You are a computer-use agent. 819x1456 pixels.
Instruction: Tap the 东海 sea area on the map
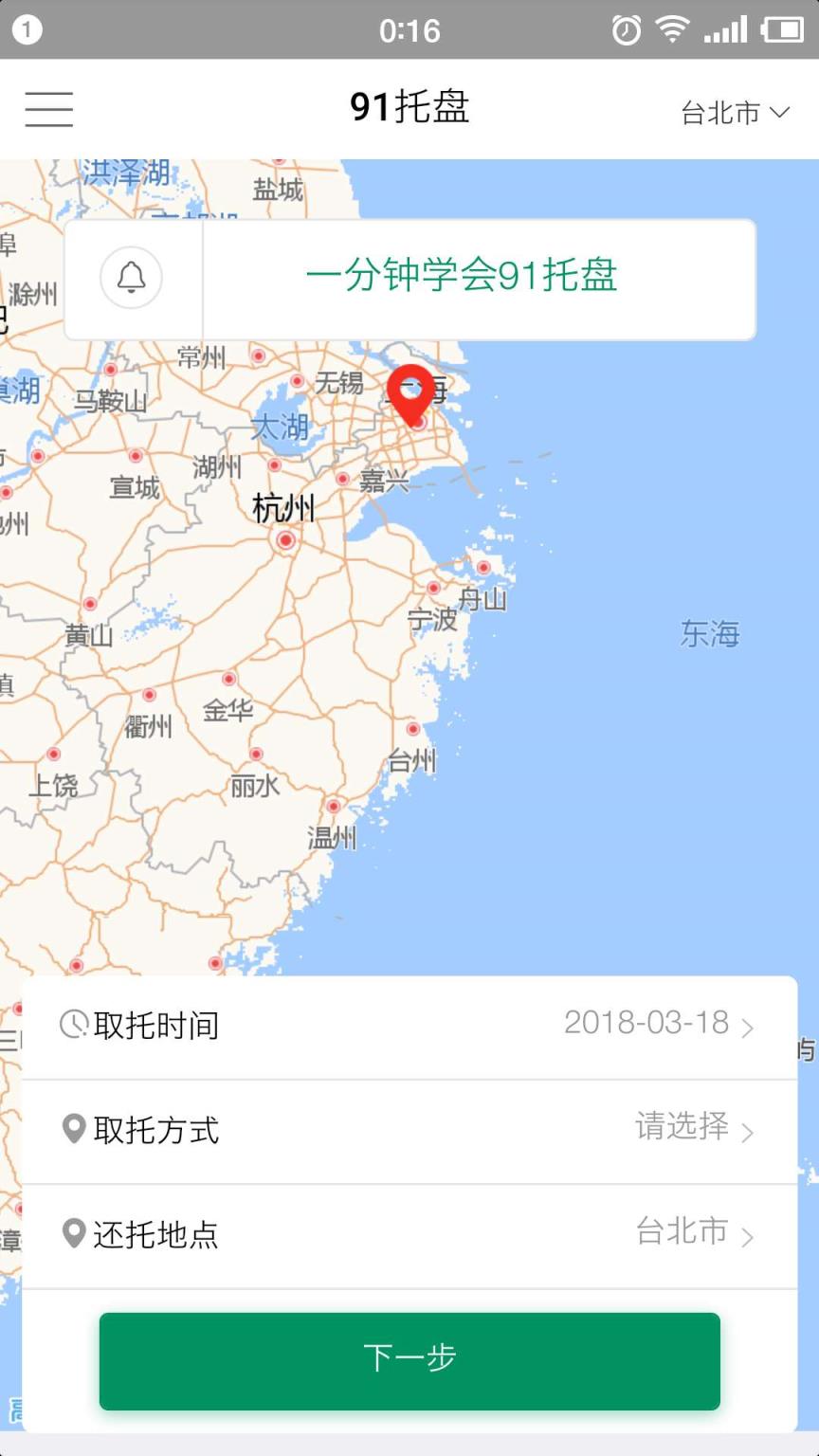711,635
